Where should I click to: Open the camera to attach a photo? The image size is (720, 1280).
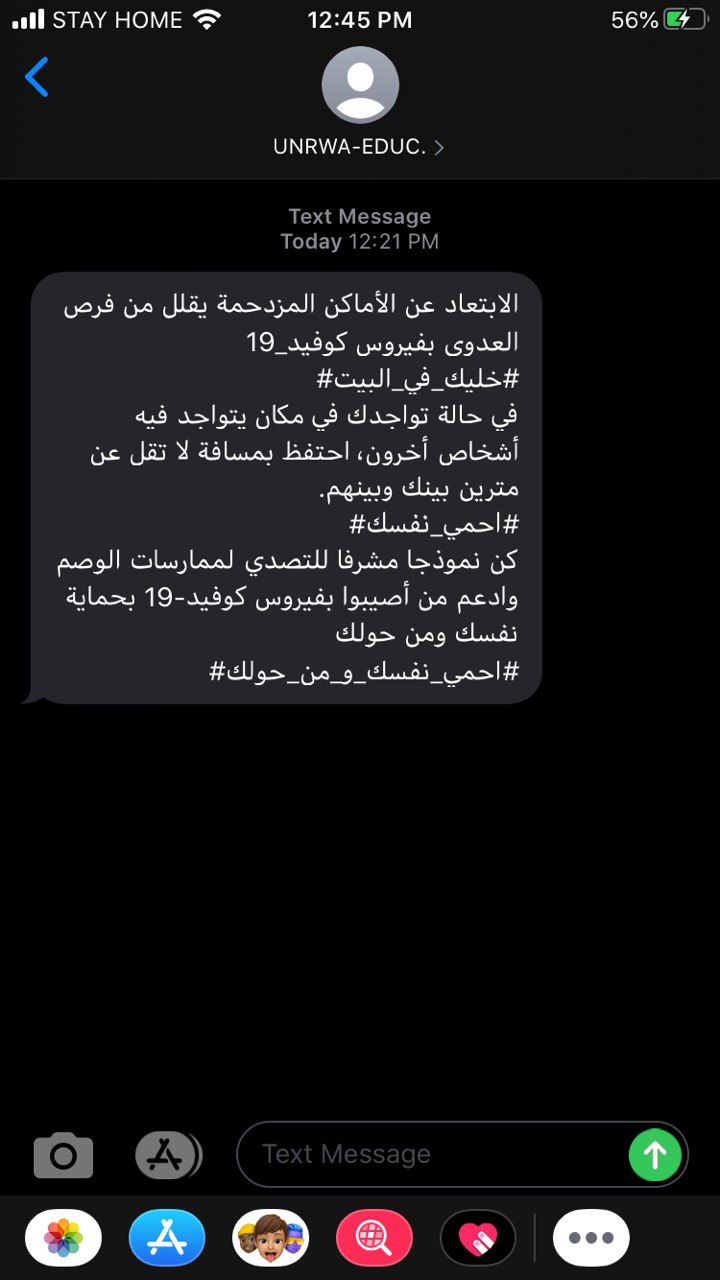[63, 1156]
